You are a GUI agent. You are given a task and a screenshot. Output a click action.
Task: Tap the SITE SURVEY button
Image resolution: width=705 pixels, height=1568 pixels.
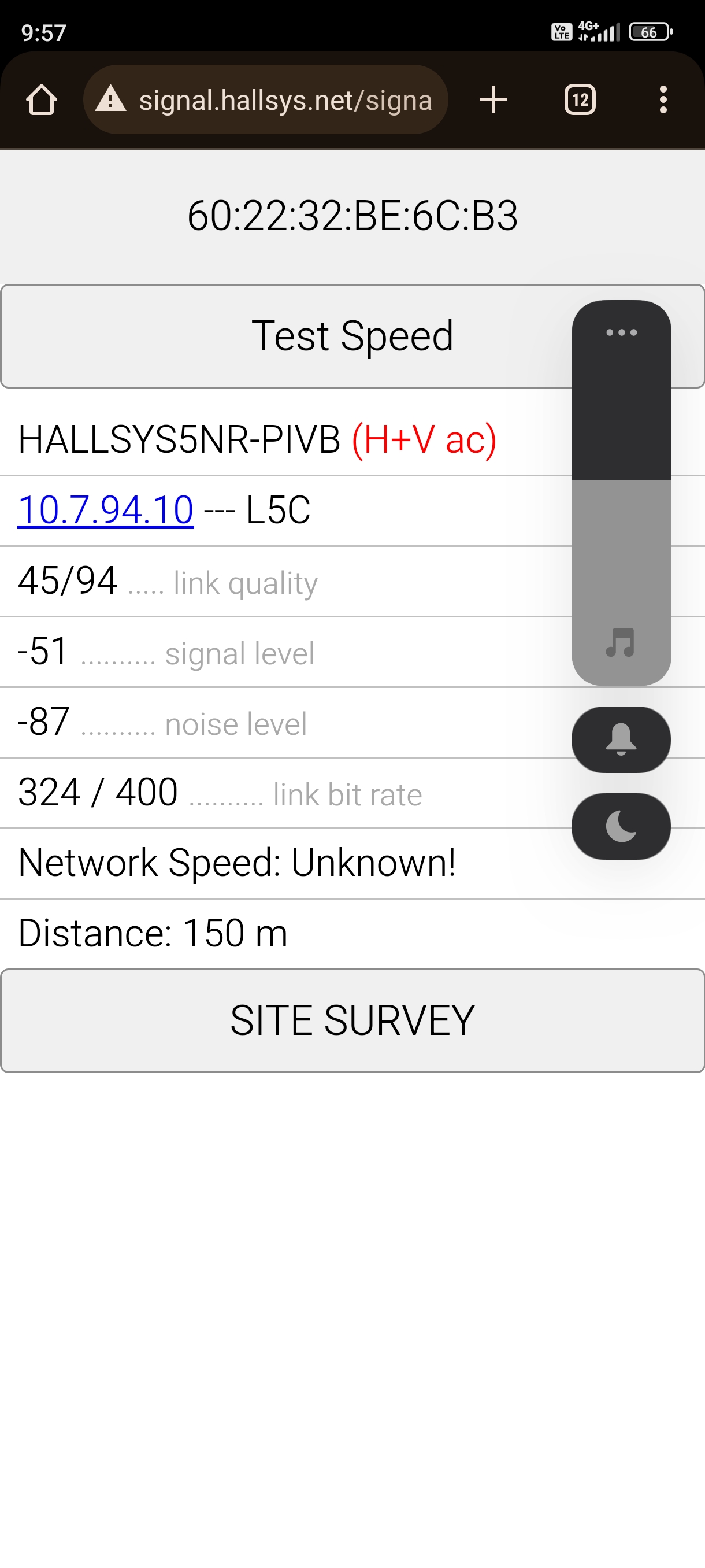click(x=352, y=1021)
